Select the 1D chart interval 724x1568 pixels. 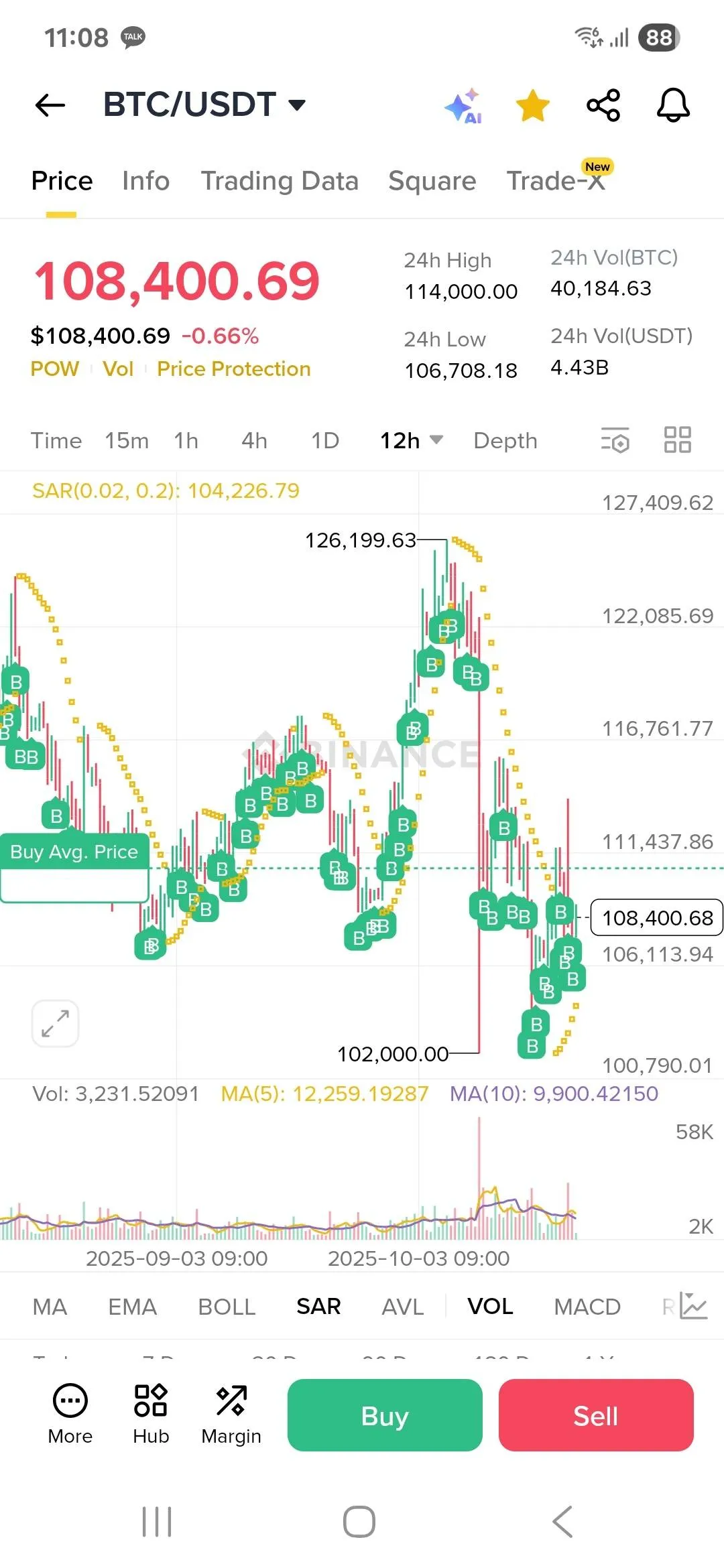click(324, 441)
